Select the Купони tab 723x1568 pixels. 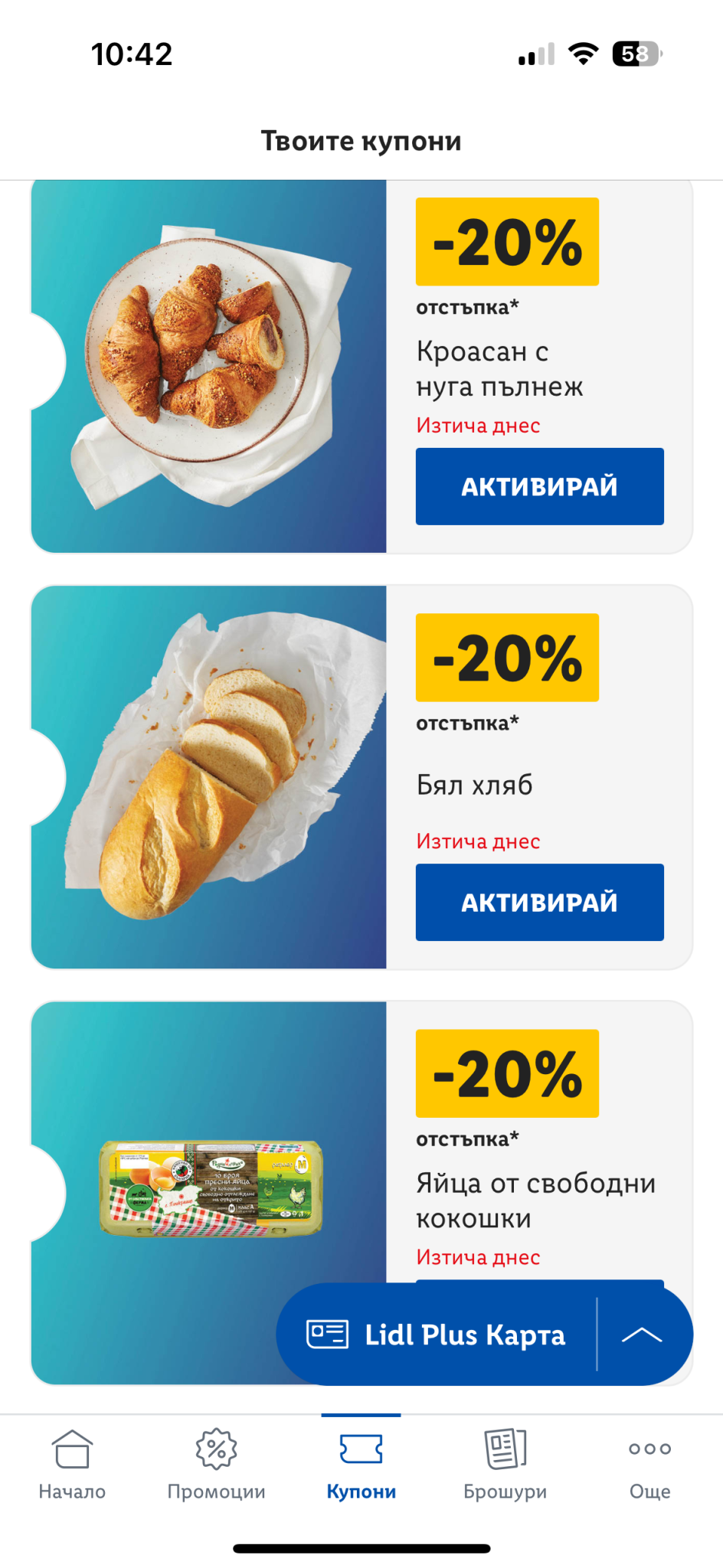pos(361,1465)
